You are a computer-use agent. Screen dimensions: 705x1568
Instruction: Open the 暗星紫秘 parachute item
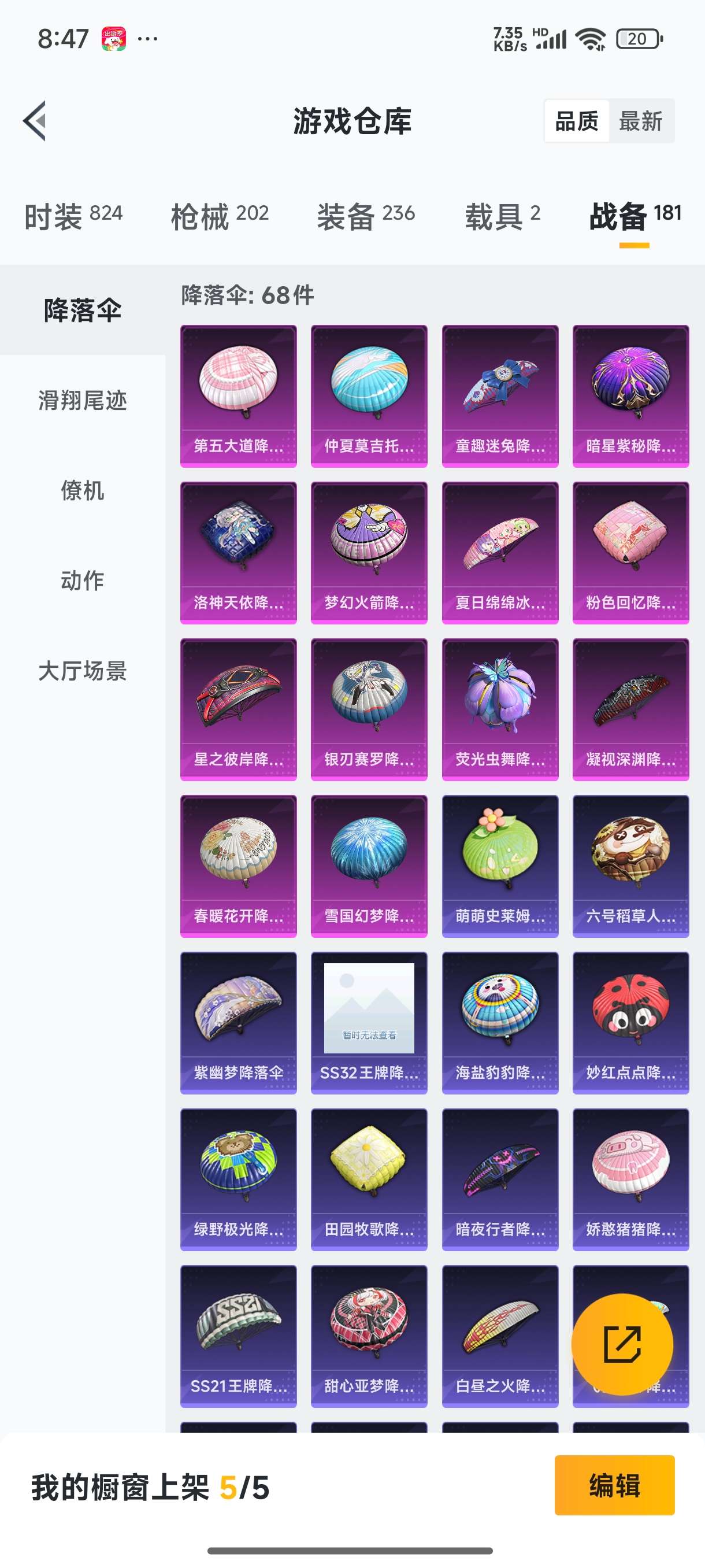click(x=630, y=395)
